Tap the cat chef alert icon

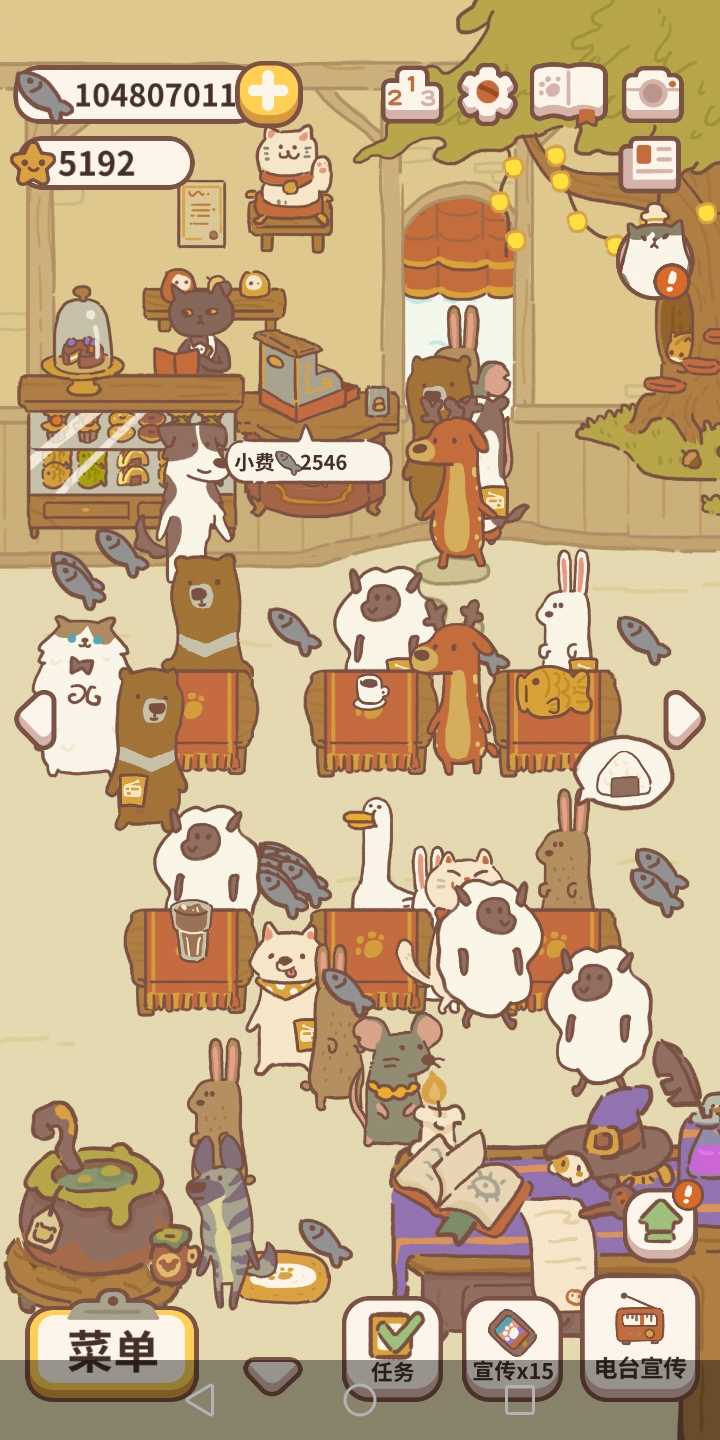coord(655,257)
